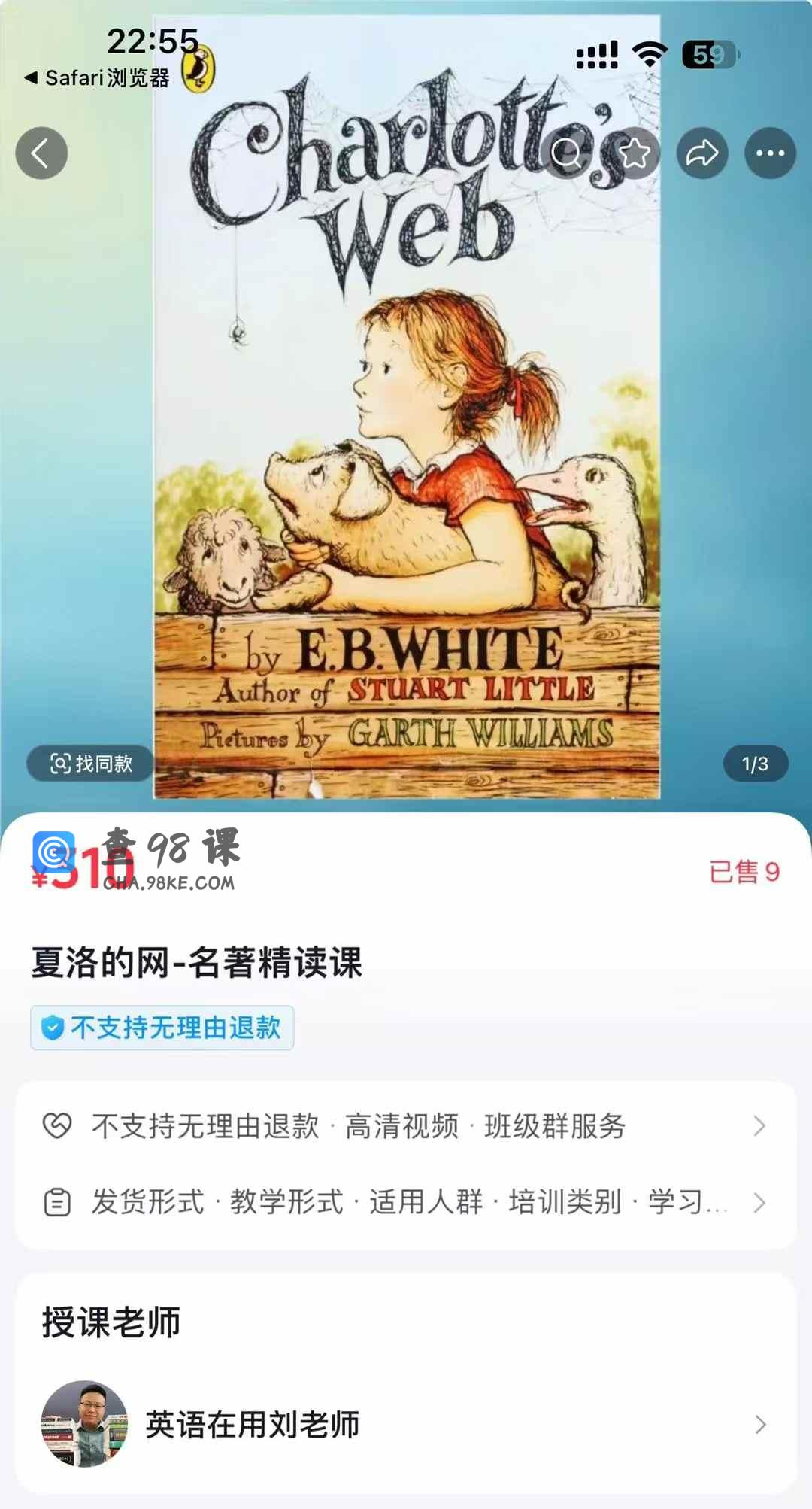Screen dimensions: 812x1509
Task: Return to Safari浏览器 via the status bar
Action: 98,77
